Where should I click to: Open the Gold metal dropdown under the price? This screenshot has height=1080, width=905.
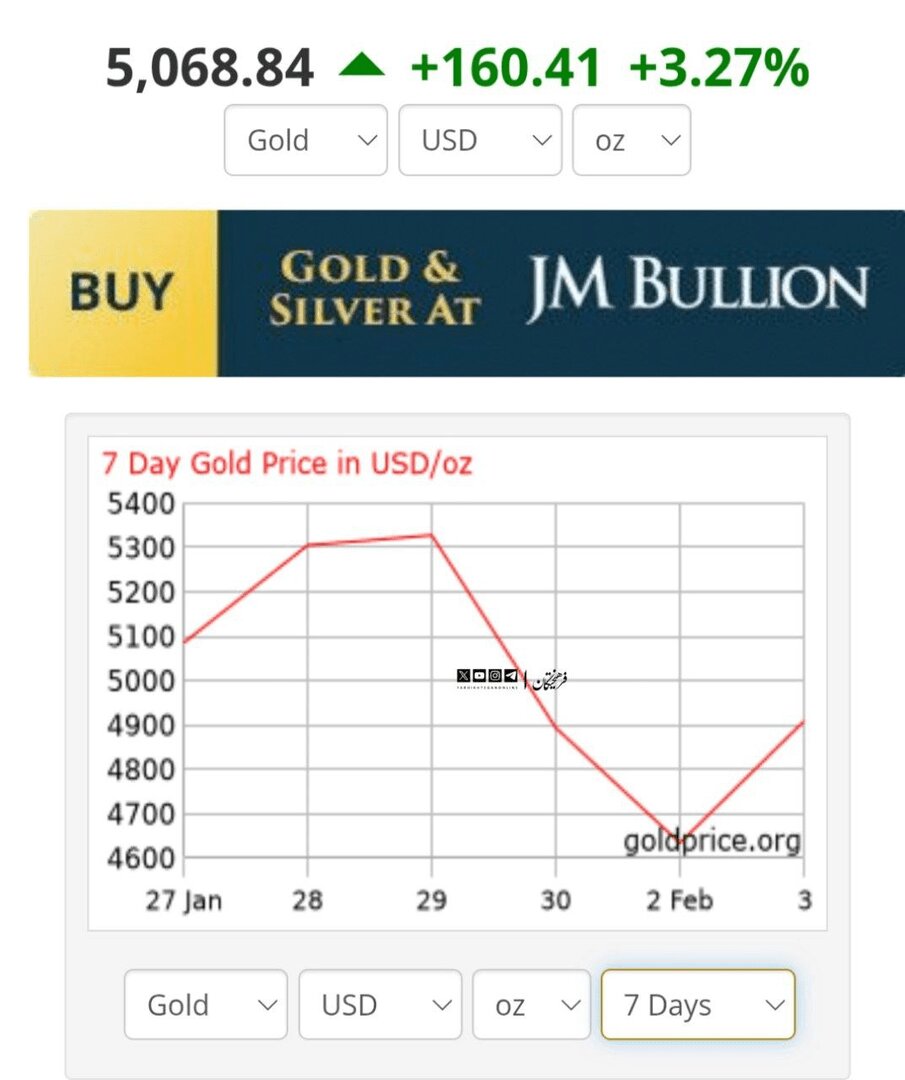305,140
